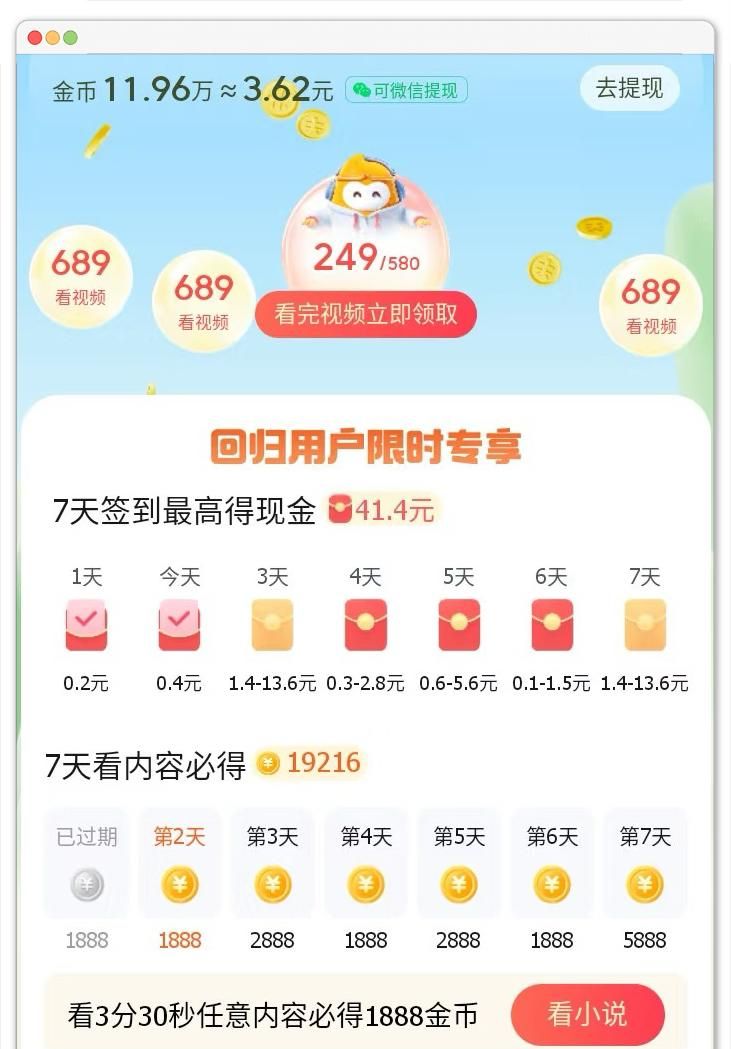Screen dimensions: 731x1049
Task: Select the 今天 sign-in envelope
Action: (179, 626)
